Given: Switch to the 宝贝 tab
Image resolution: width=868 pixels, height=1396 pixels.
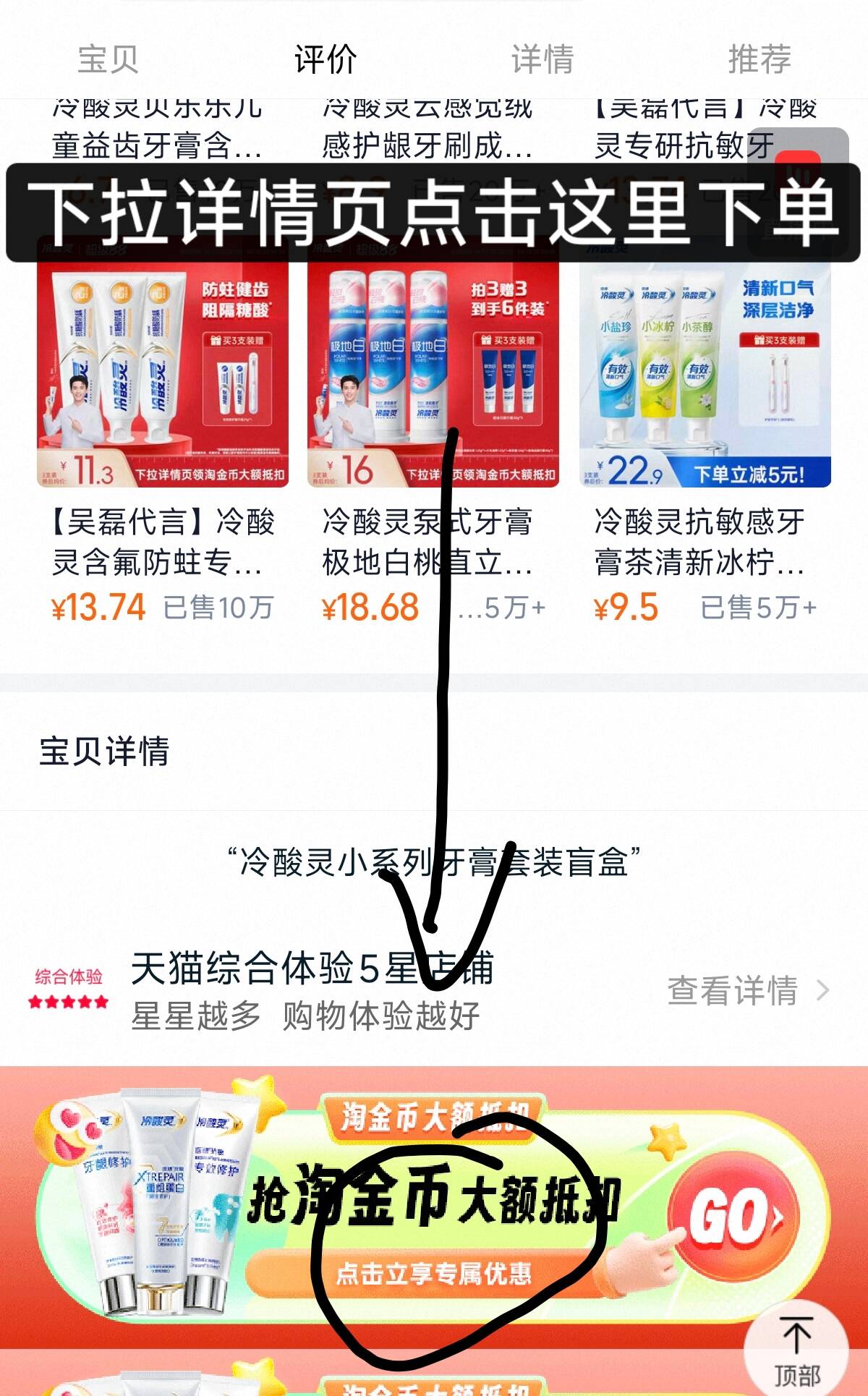Looking at the screenshot, I should (108, 59).
